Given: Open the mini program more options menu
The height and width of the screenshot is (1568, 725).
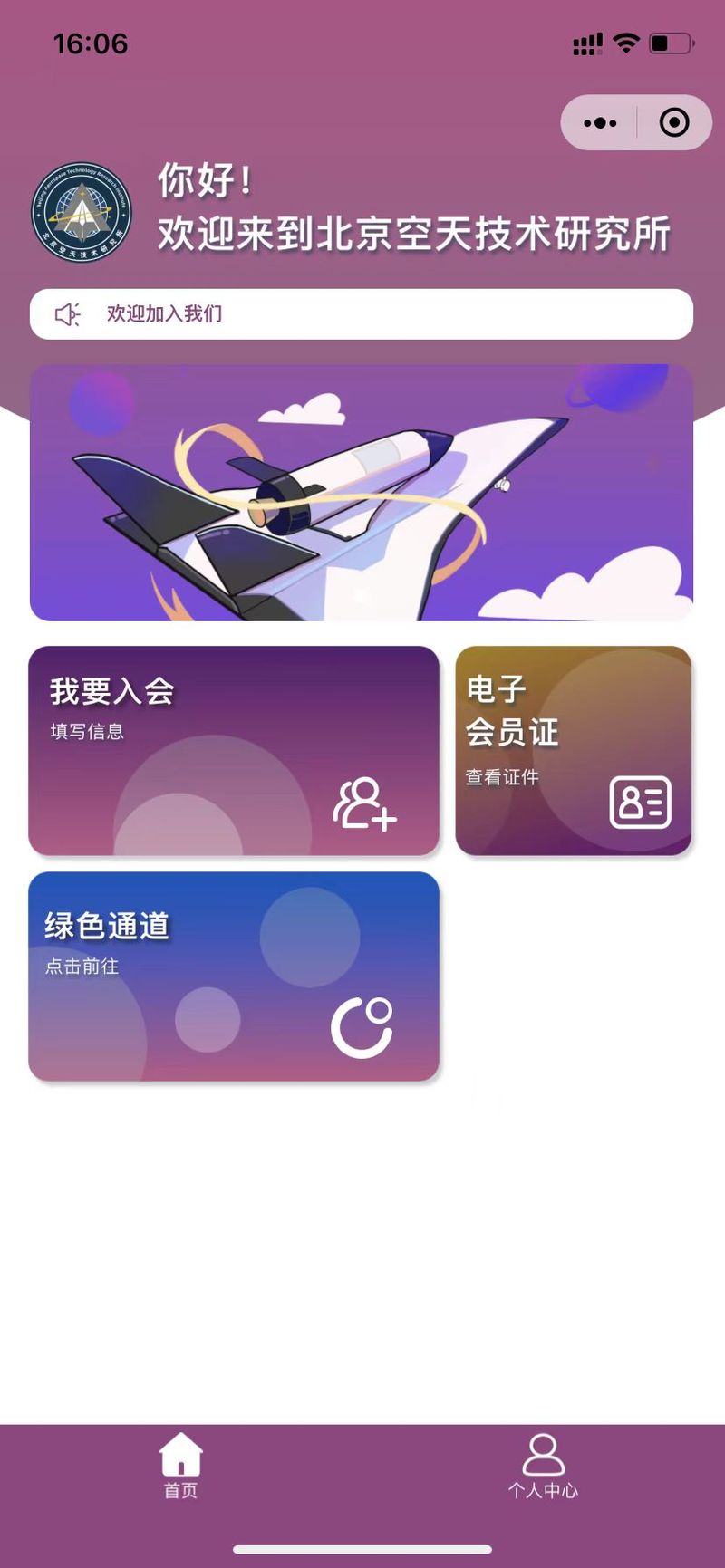Looking at the screenshot, I should (x=600, y=123).
